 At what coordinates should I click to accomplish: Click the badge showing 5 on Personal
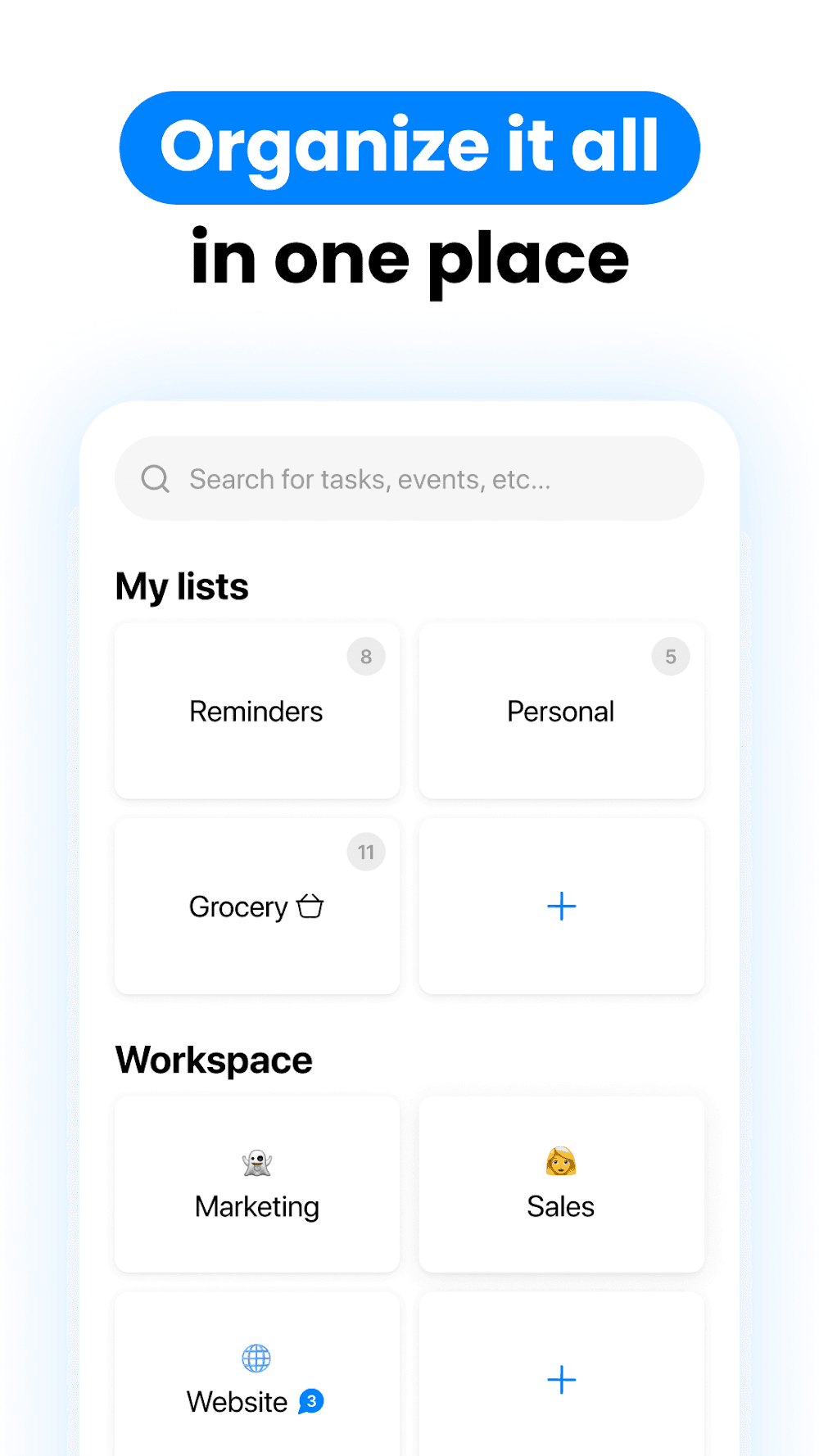(x=671, y=656)
